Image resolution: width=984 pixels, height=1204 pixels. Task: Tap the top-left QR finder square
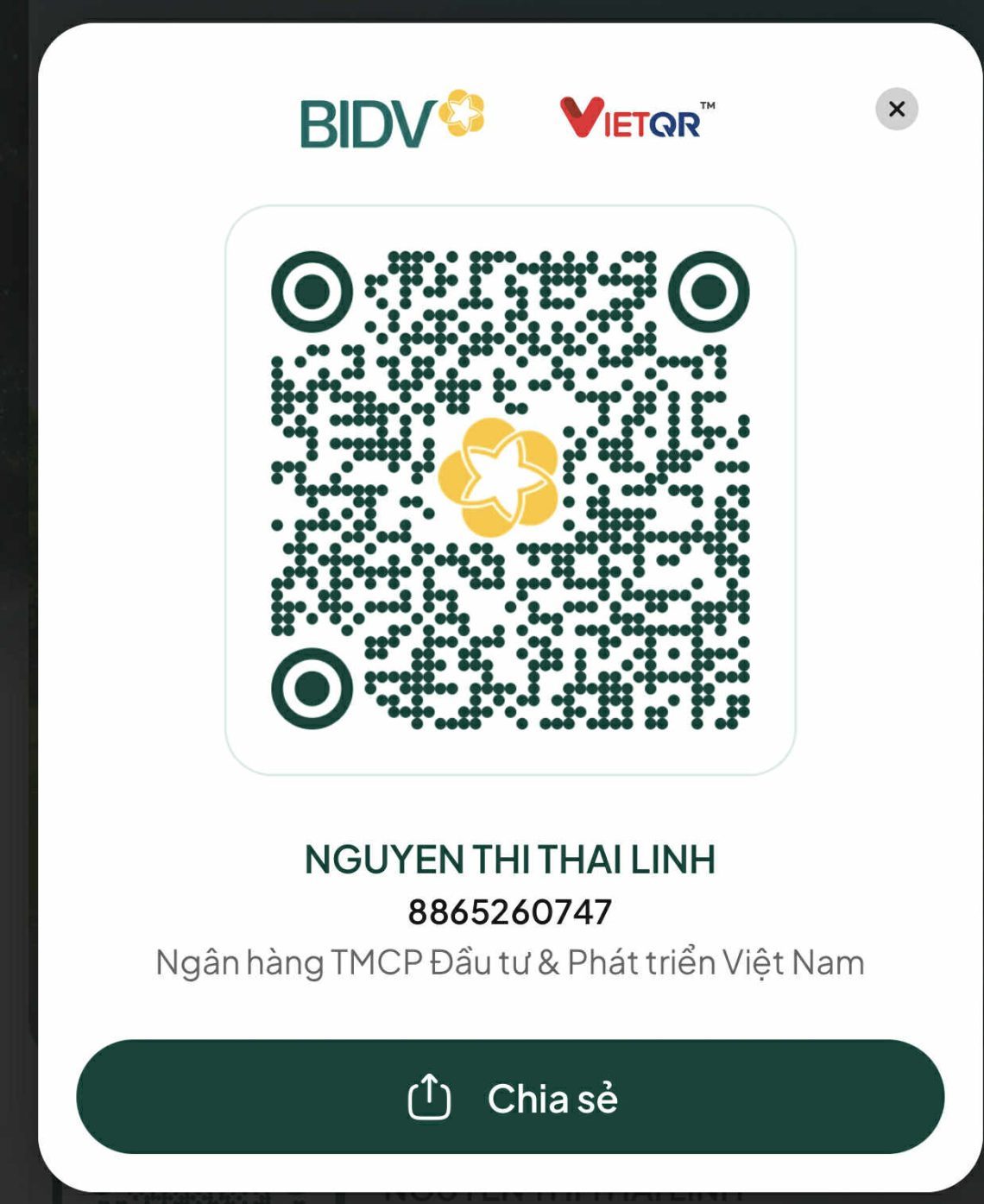[x=312, y=293]
